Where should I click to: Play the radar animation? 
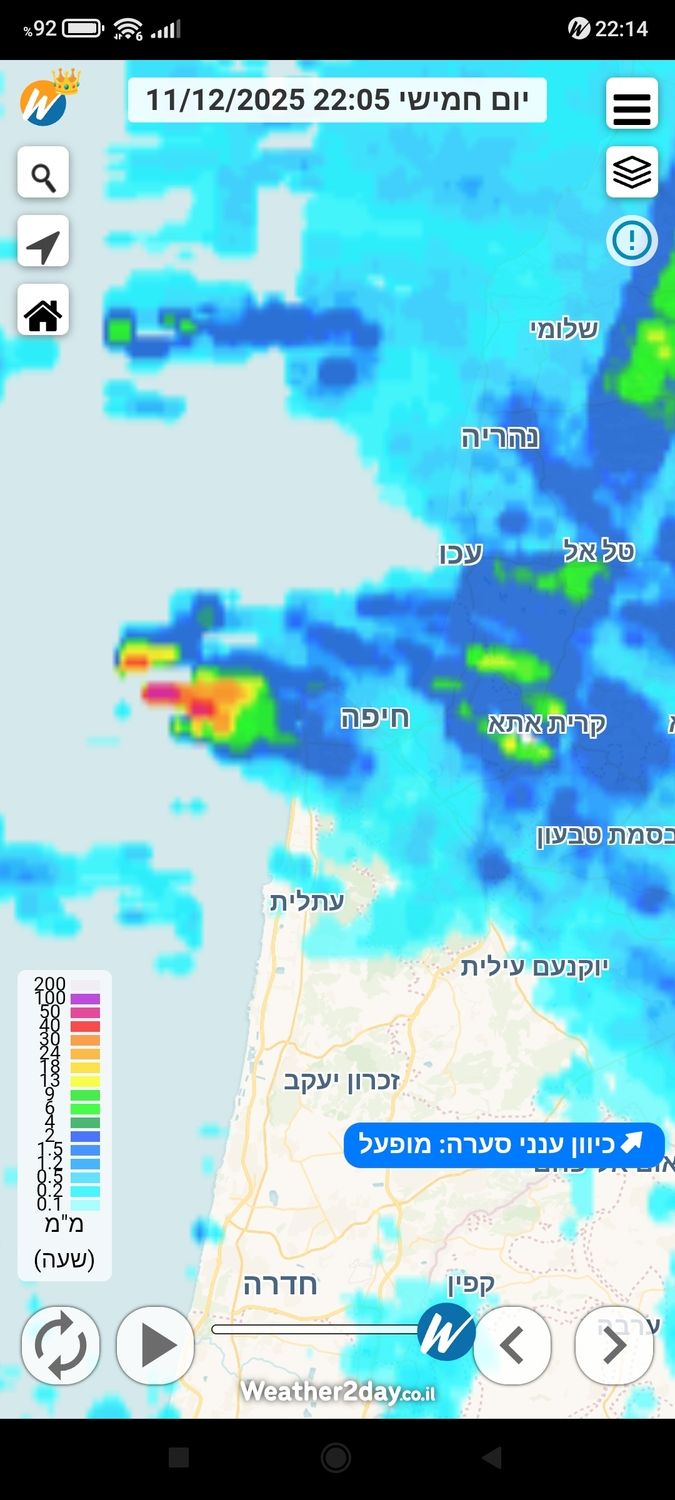tap(155, 1345)
